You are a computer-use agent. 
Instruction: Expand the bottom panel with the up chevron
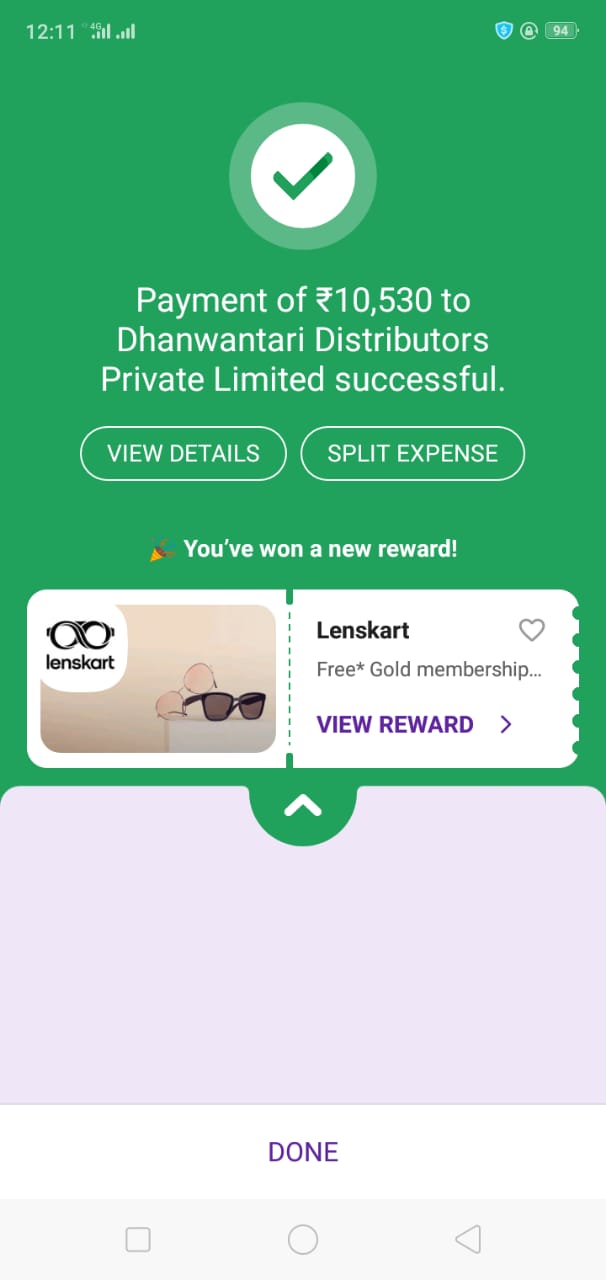click(x=303, y=805)
